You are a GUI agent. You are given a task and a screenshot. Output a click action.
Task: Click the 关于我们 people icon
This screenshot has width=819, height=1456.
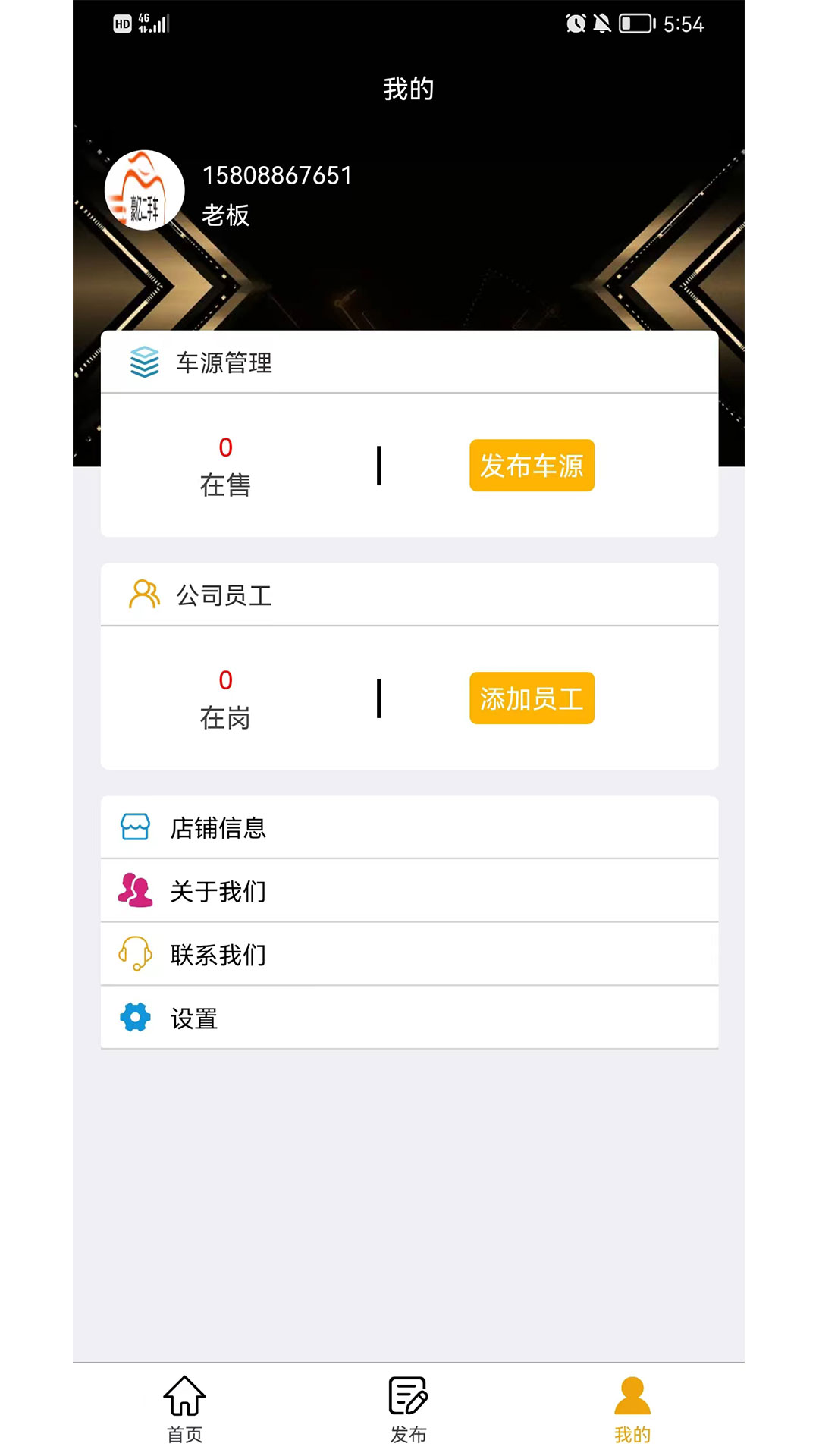(135, 891)
